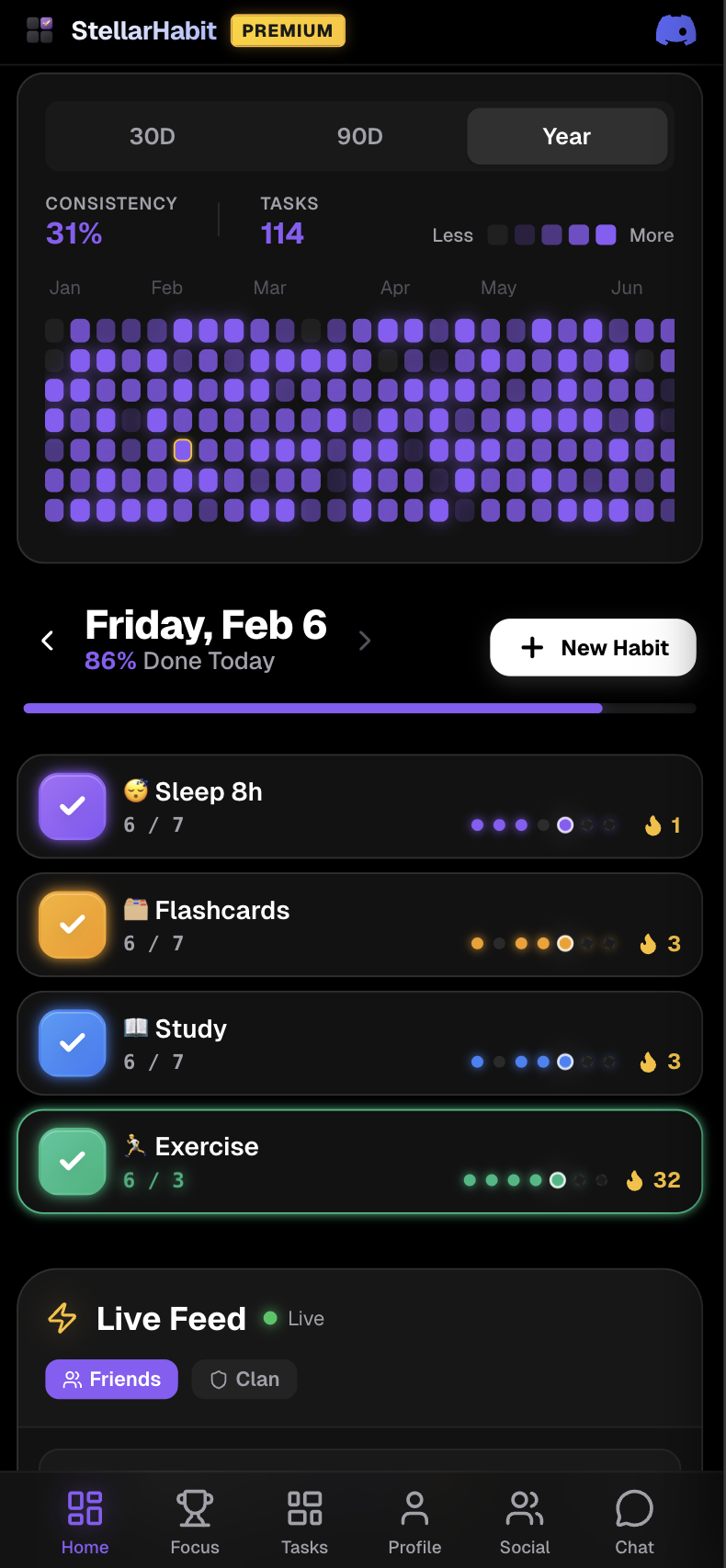Select the Tasks icon in bottom navigation
This screenshot has height=1568, width=726.
point(304,1517)
